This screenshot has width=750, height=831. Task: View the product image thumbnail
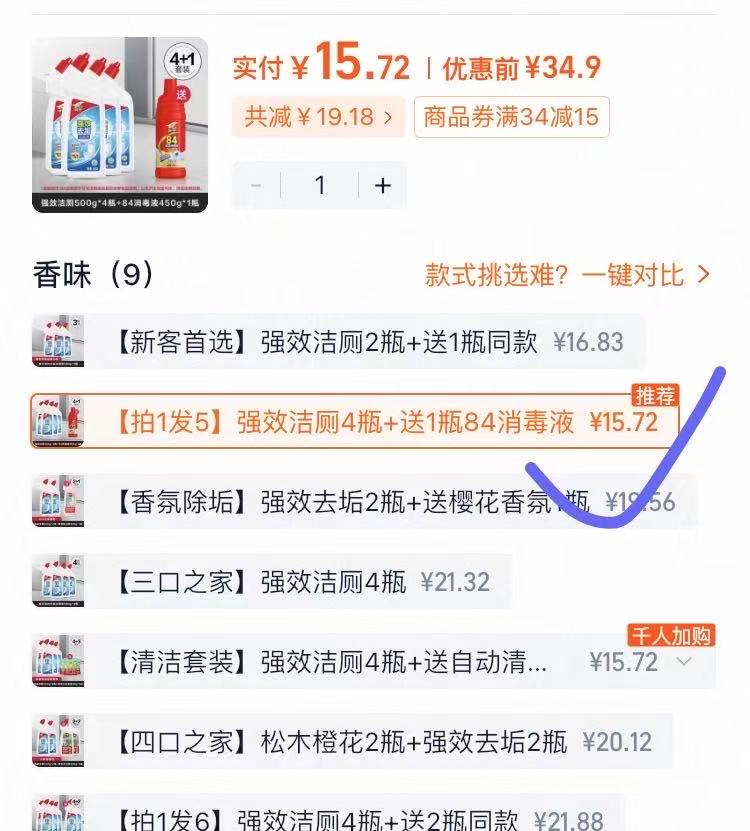click(120, 125)
